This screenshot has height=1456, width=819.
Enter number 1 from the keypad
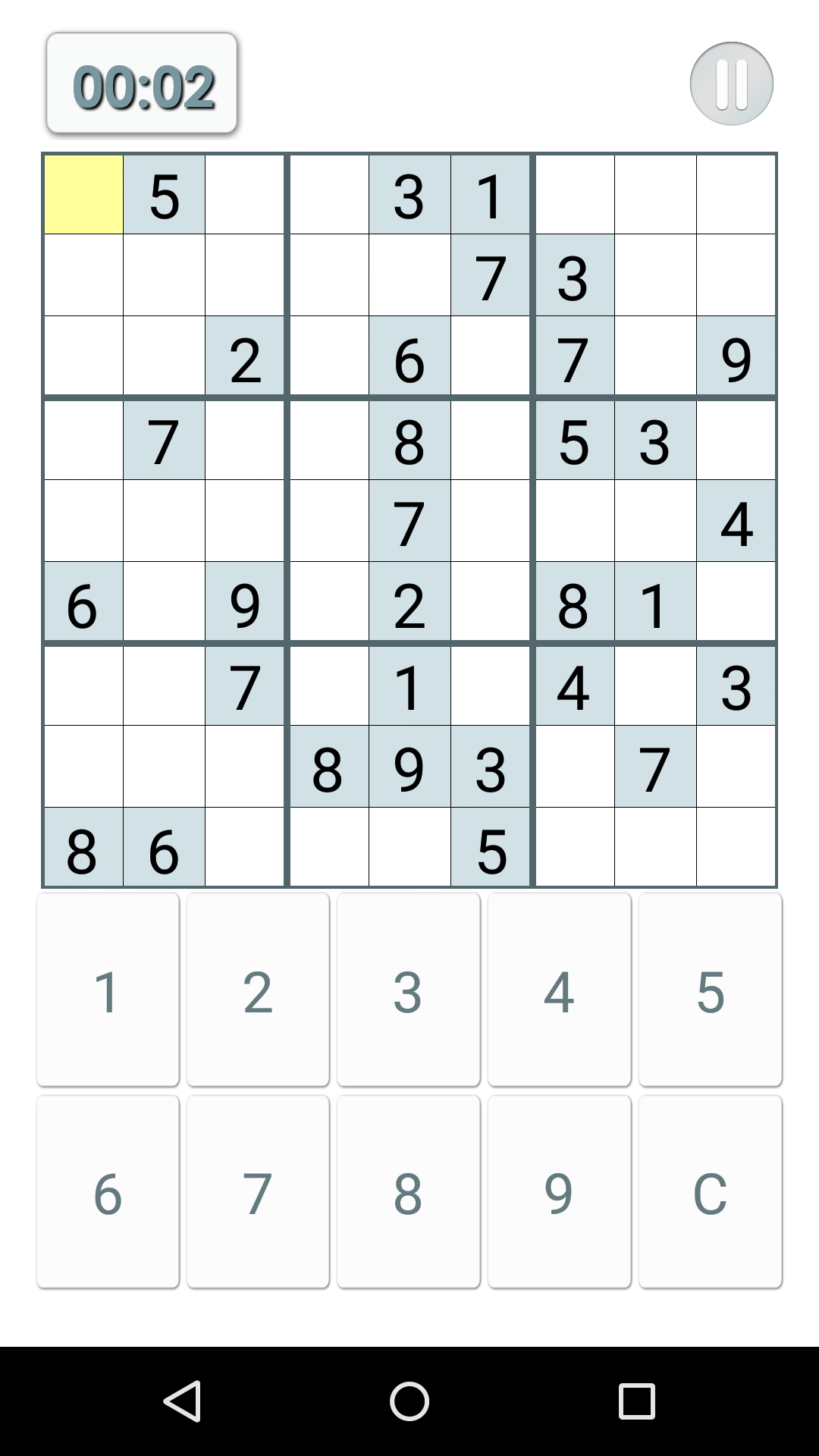coord(108,990)
